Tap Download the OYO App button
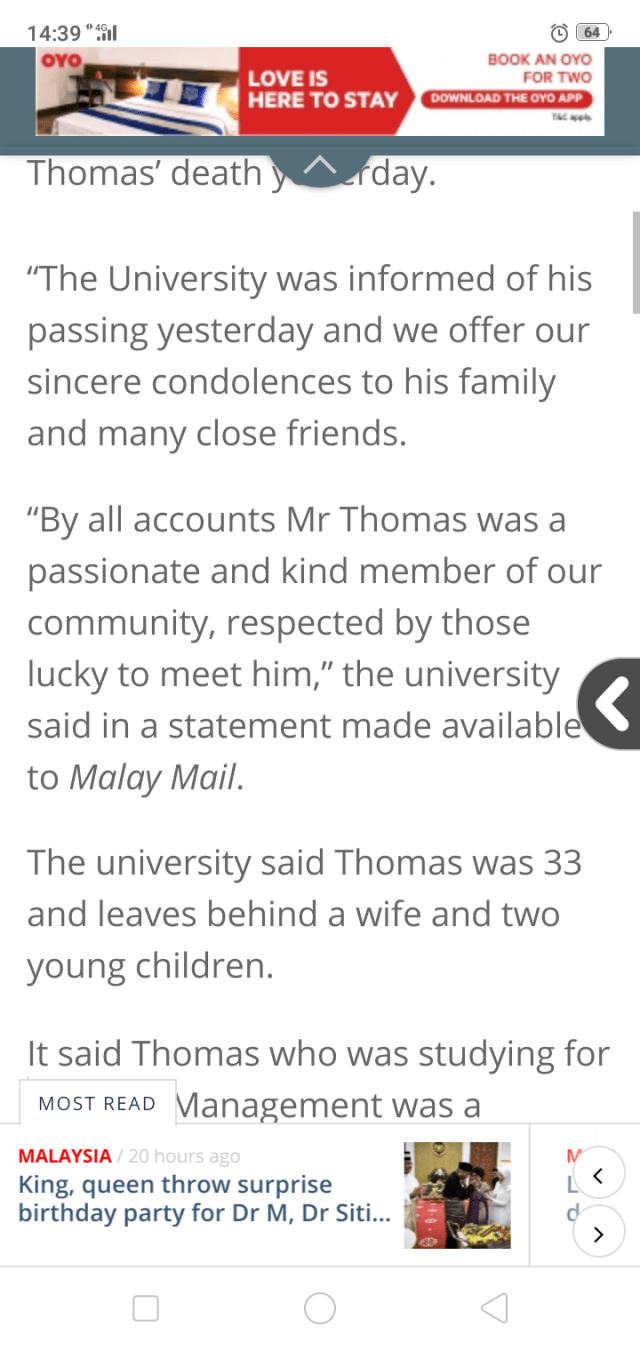This screenshot has width=640, height=1351. 508,98
